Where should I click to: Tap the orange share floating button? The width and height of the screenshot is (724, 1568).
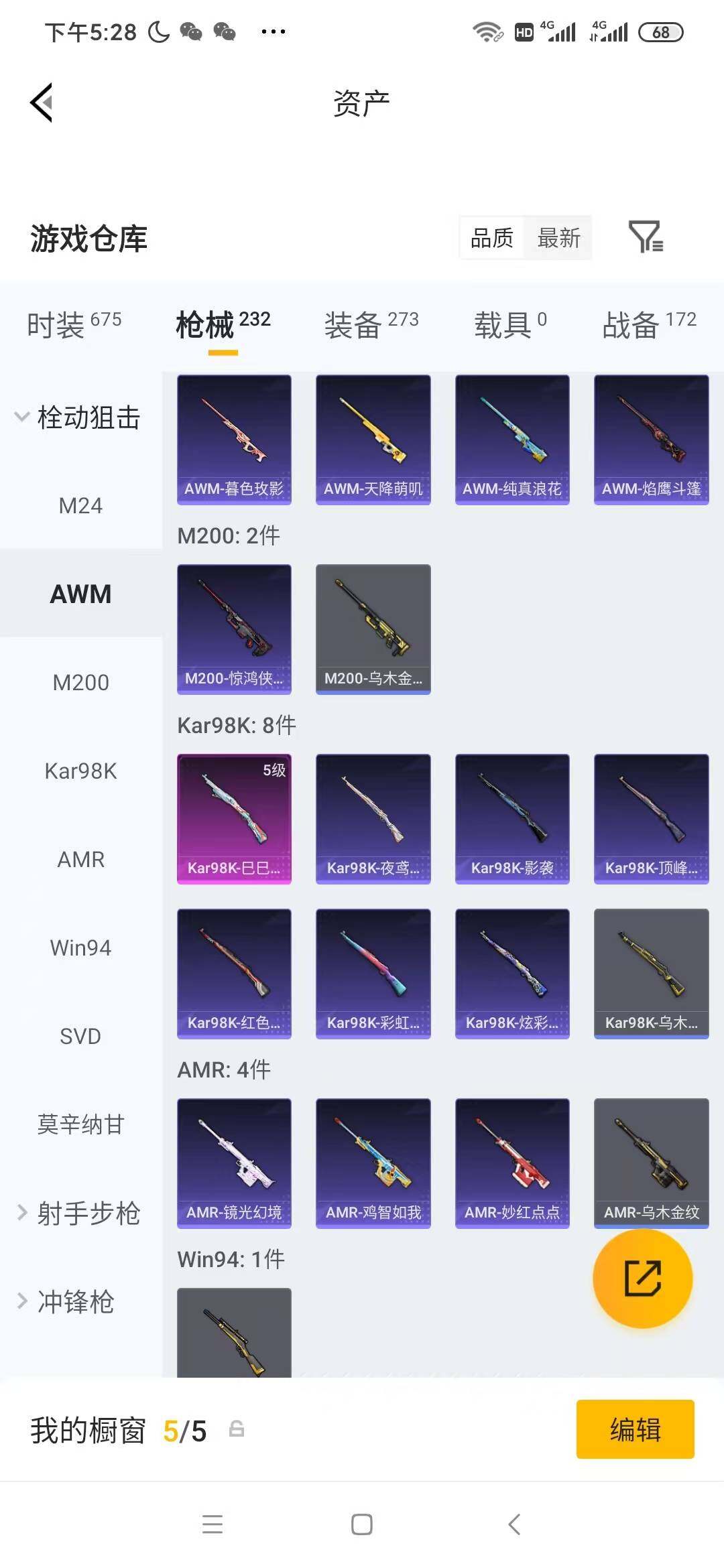tap(643, 1279)
